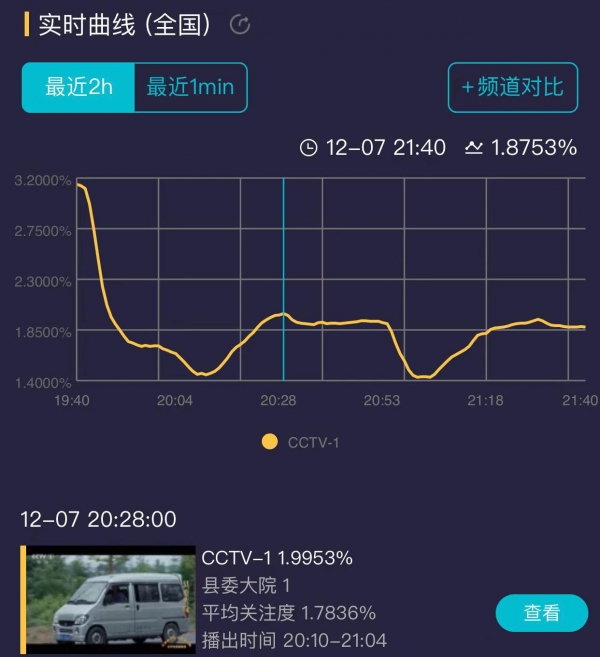
Task: Open 县委大院 program thumbnail
Action: [x=110, y=599]
